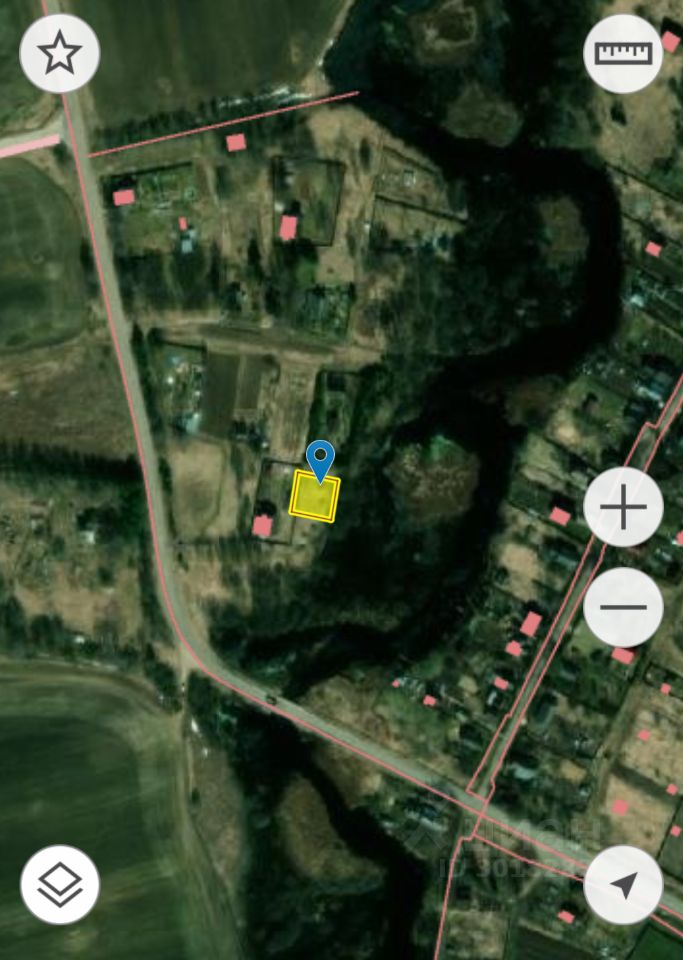The height and width of the screenshot is (960, 683).
Task: Open the ruler measurement tool
Action: click(x=623, y=53)
